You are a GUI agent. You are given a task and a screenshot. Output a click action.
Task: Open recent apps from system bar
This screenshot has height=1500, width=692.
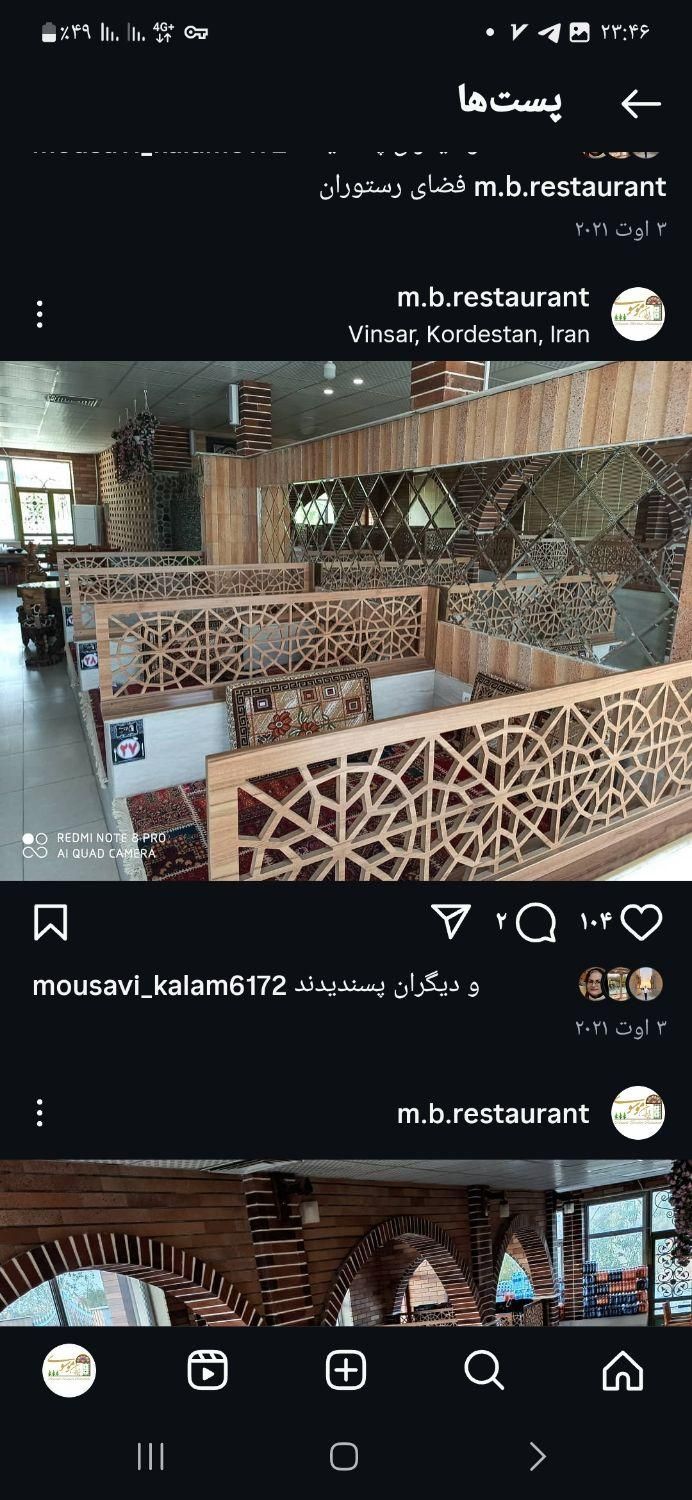[150, 1457]
